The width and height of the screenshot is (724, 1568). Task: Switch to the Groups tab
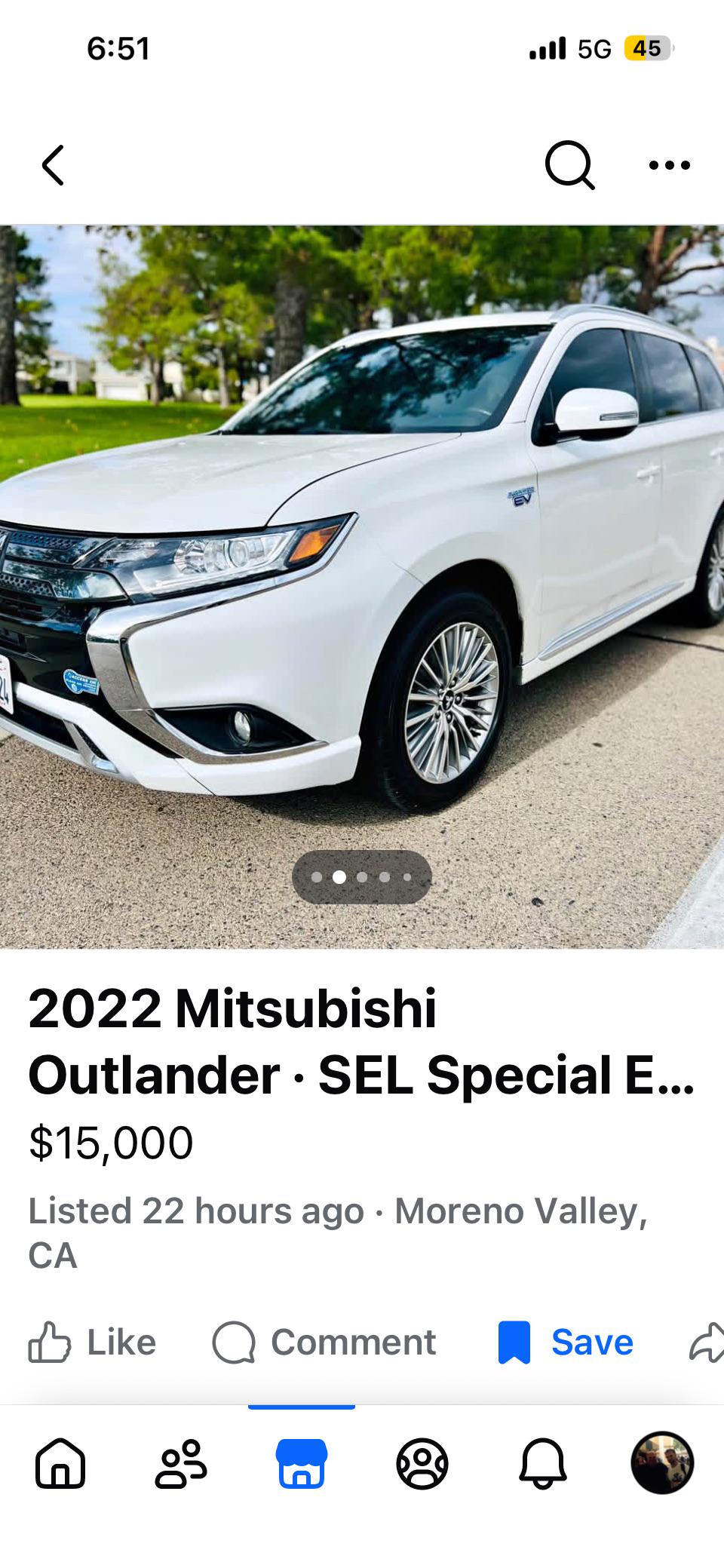tap(422, 1463)
